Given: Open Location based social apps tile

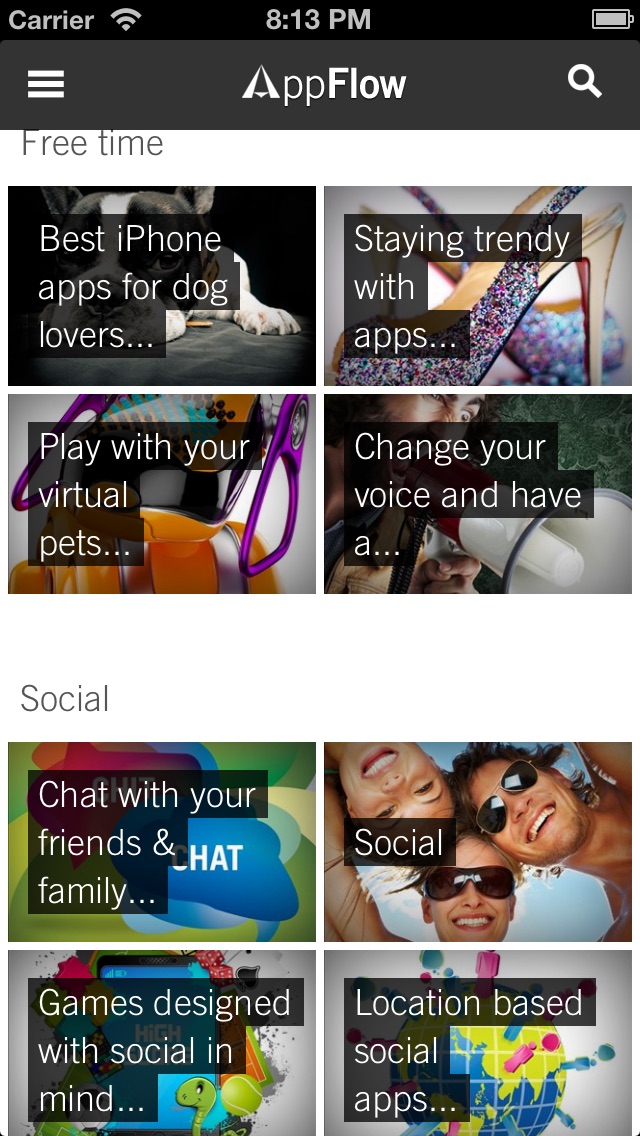Looking at the screenshot, I should (x=478, y=1043).
